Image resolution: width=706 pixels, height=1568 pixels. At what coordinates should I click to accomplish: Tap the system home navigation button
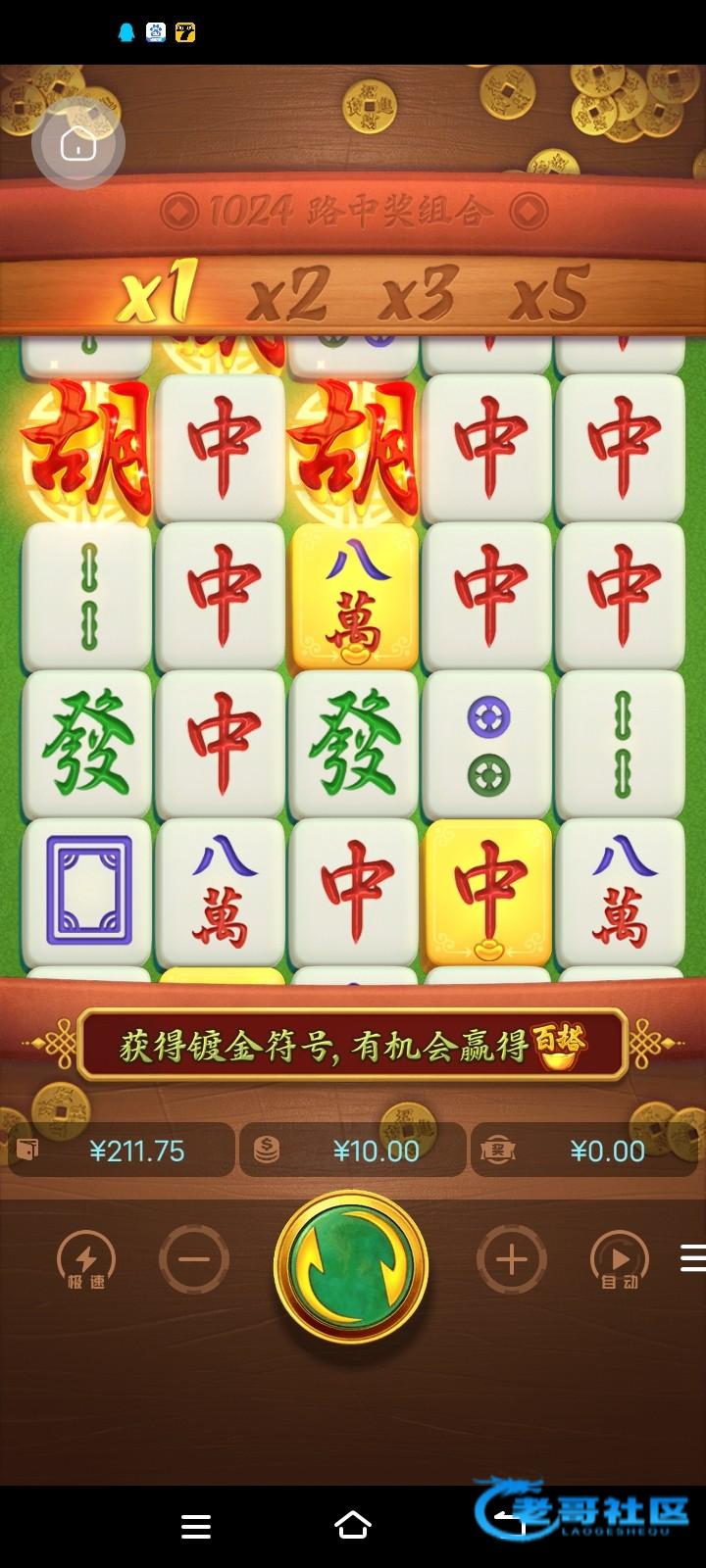pyautogui.click(x=353, y=1526)
